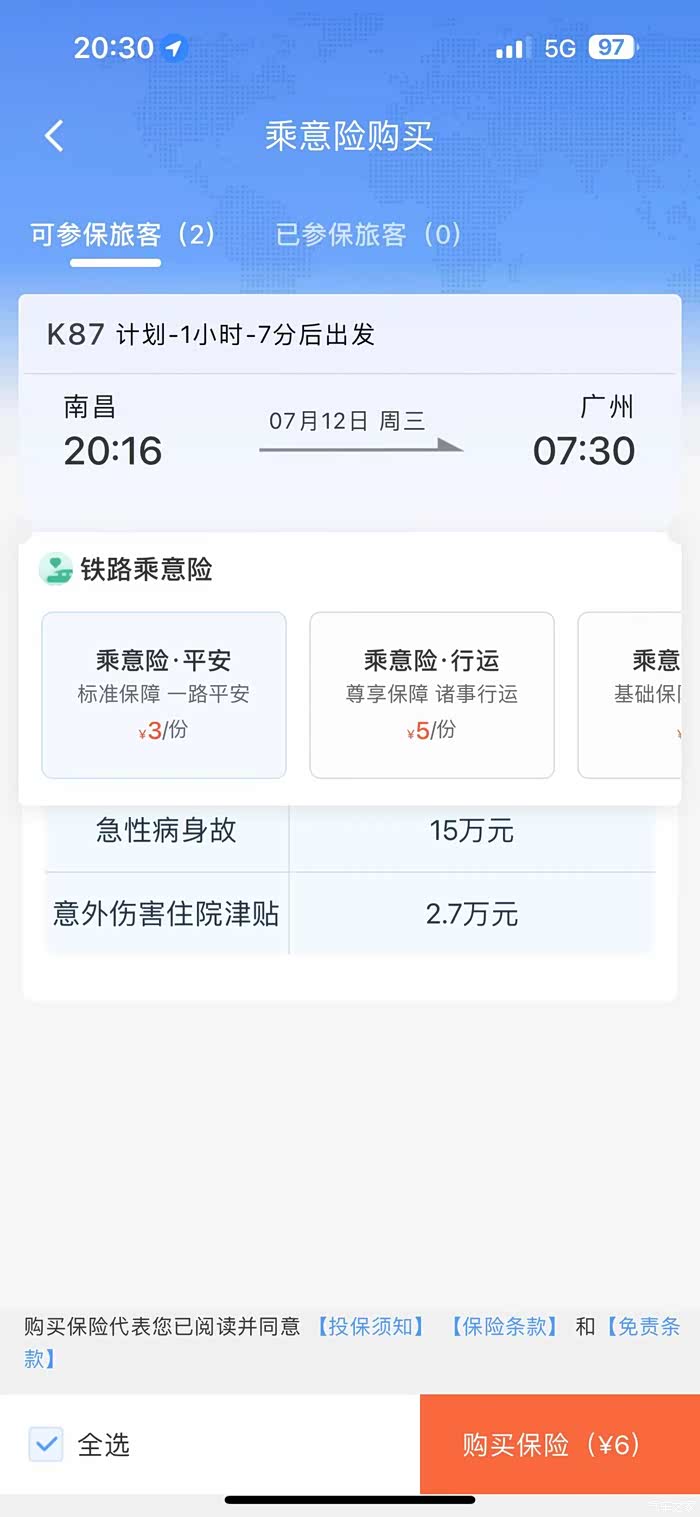The height and width of the screenshot is (1517, 700).
Task: Tap 购买保险 (¥6) button
Action: [560, 1444]
